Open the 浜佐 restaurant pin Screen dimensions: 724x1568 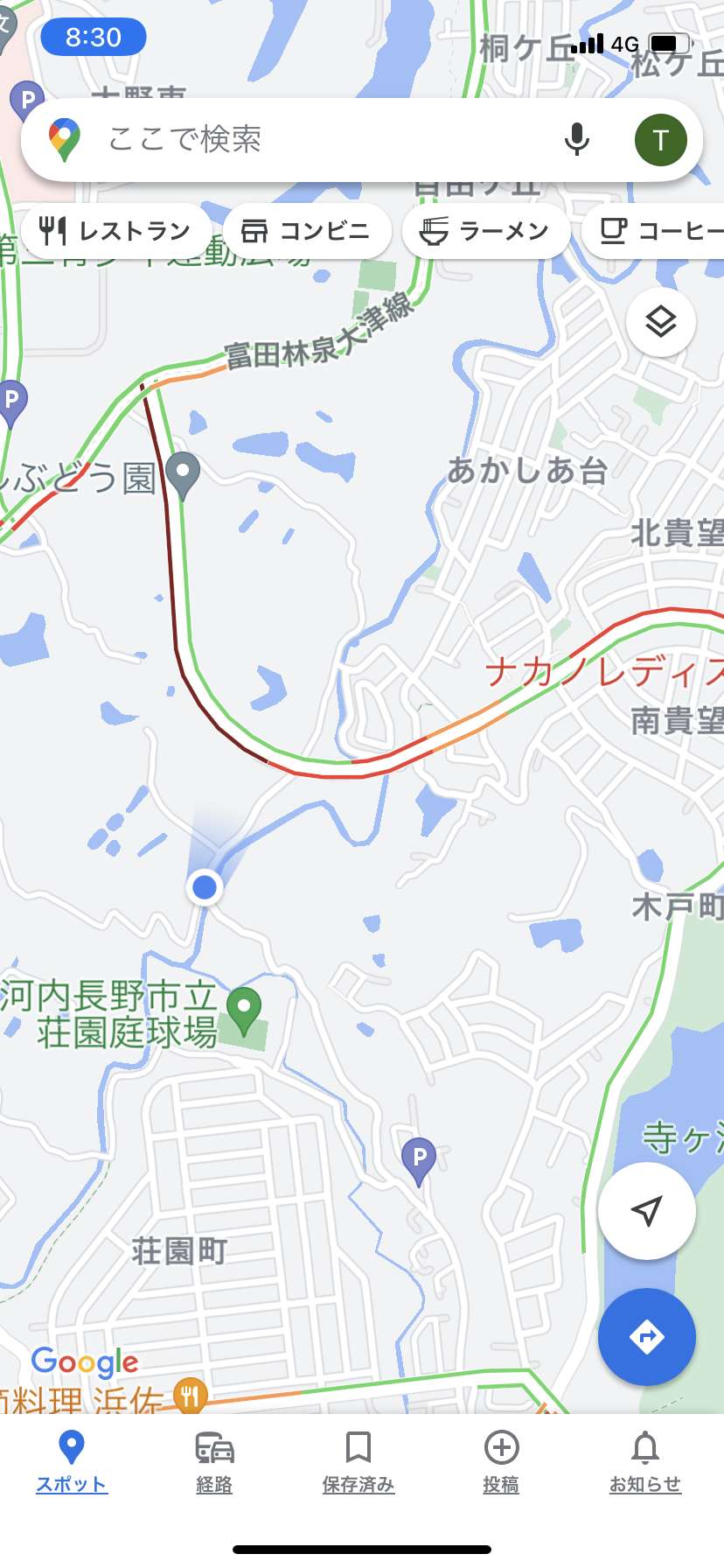(x=190, y=1396)
